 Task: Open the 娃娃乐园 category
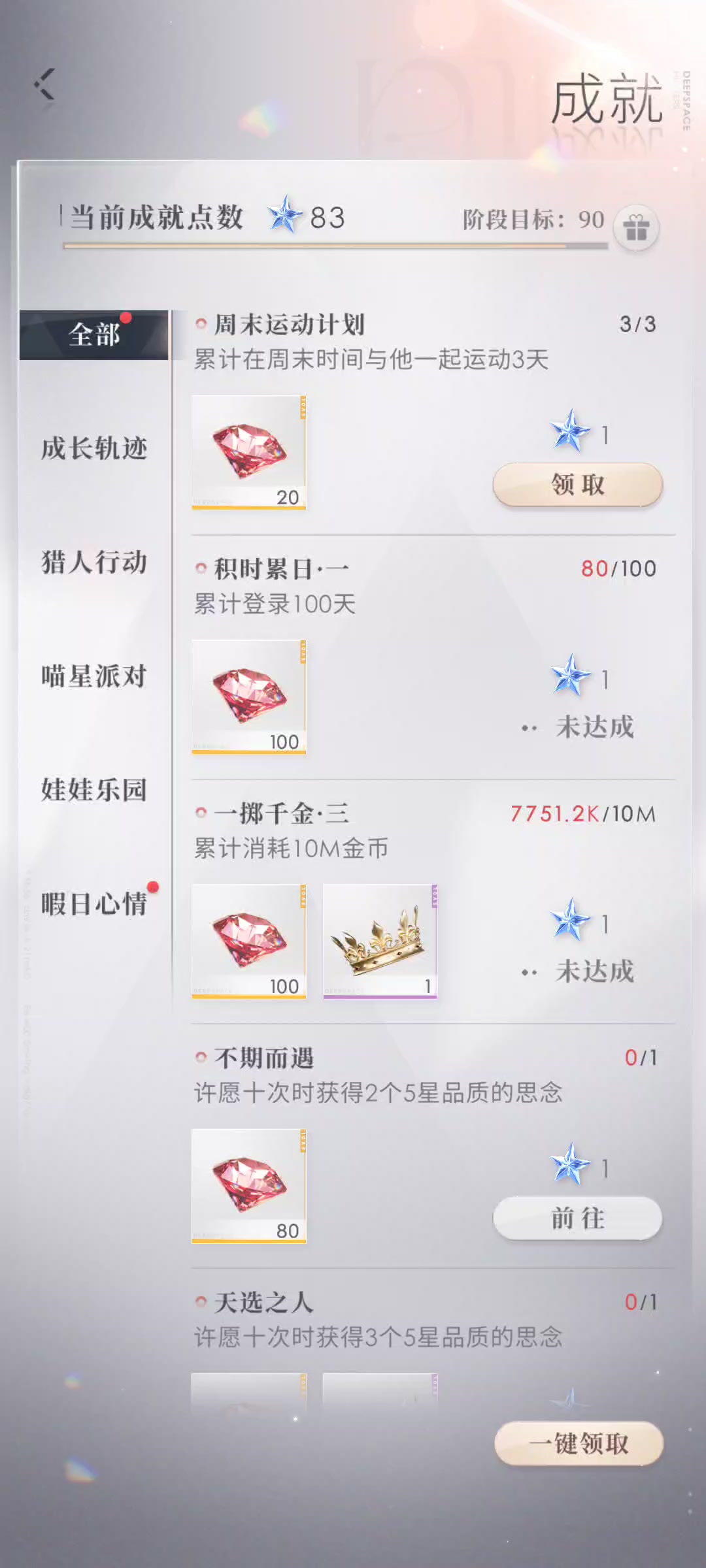click(94, 790)
